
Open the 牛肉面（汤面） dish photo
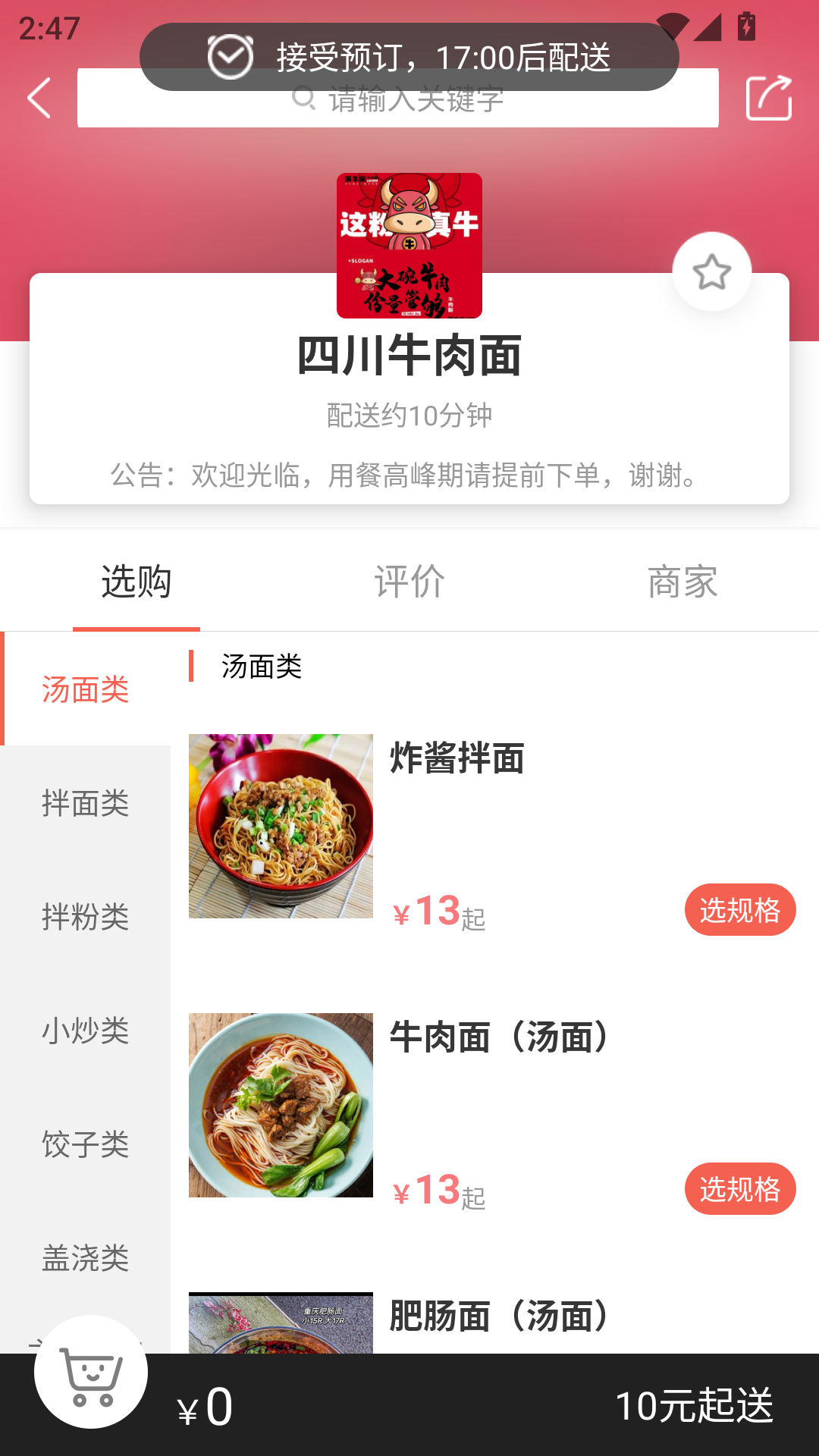[x=281, y=1105]
